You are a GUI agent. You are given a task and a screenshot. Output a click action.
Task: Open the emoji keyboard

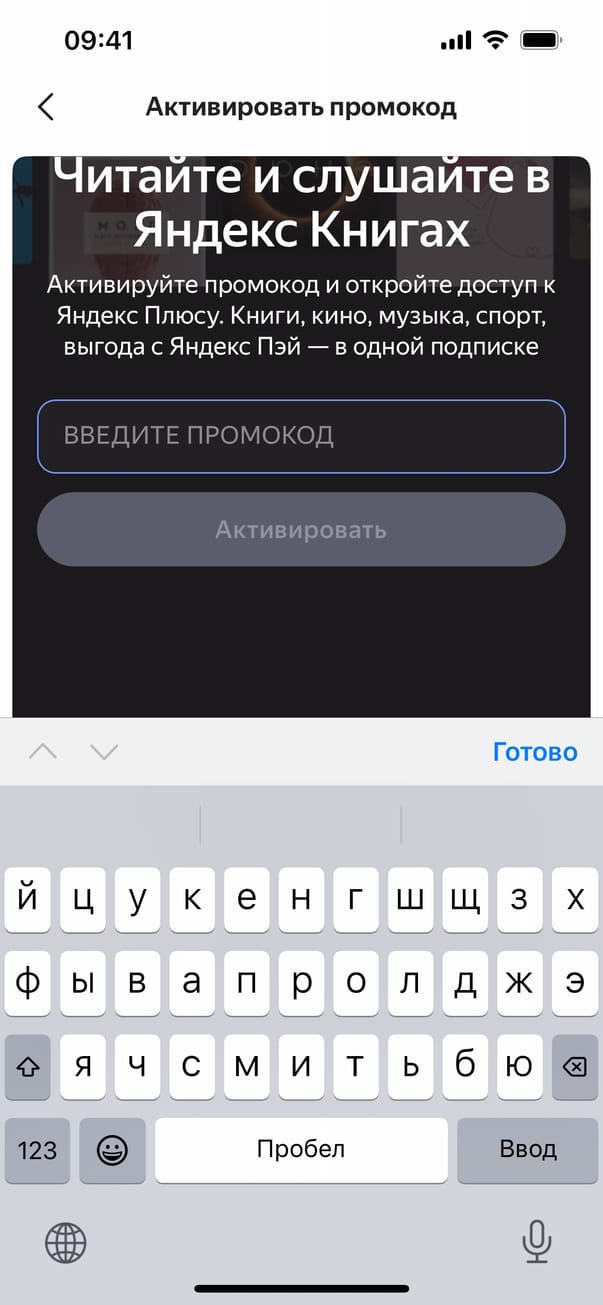112,1150
